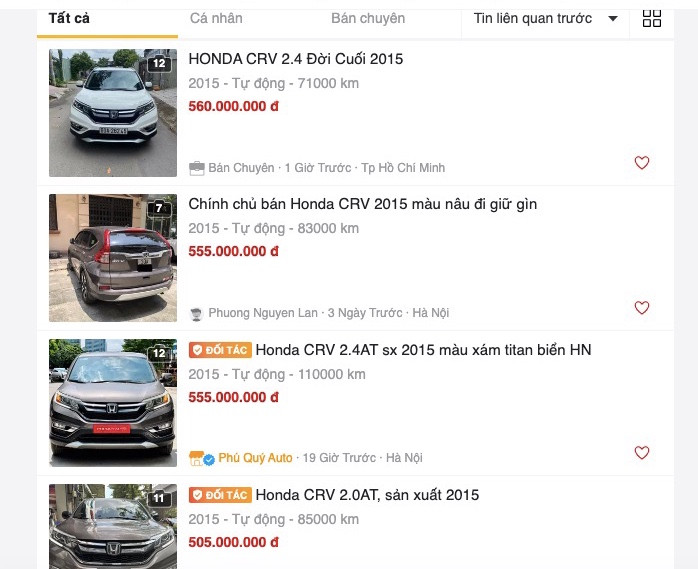The height and width of the screenshot is (569, 698).
Task: Switch to grid view layout
Action: (652, 18)
